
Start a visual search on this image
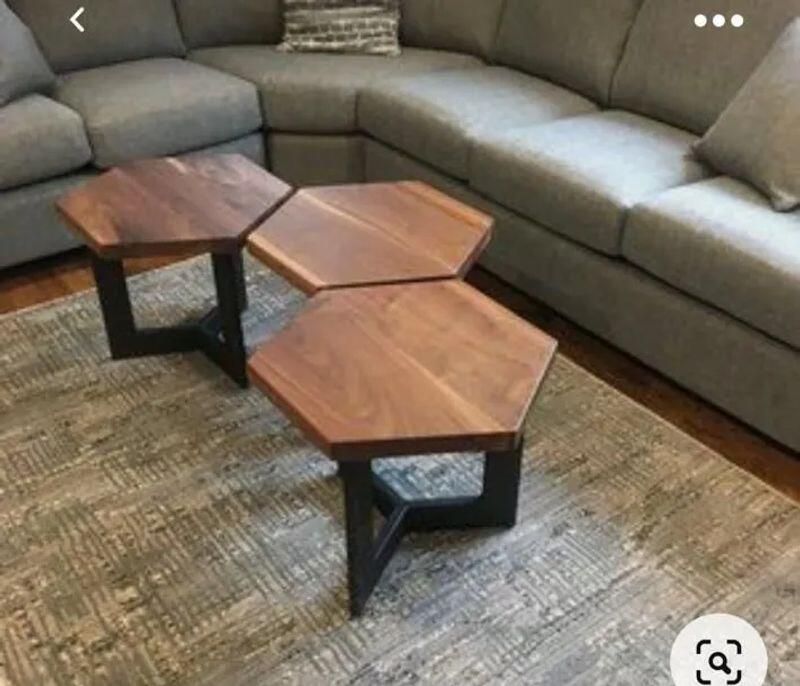(718, 656)
